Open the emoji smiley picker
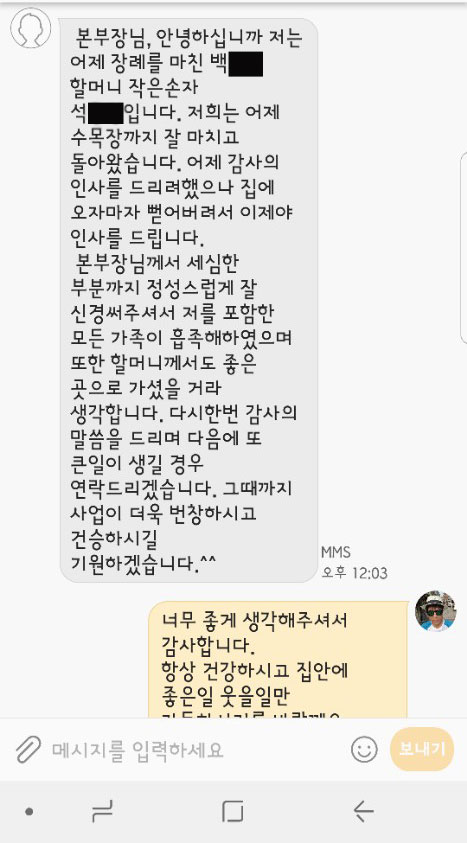467x843 pixels. [364, 749]
